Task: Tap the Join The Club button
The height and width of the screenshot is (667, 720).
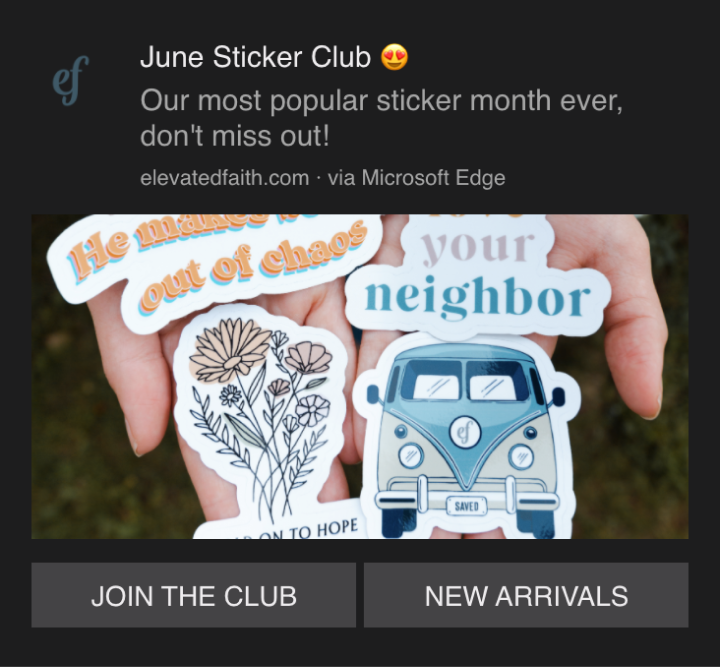Action: point(193,596)
